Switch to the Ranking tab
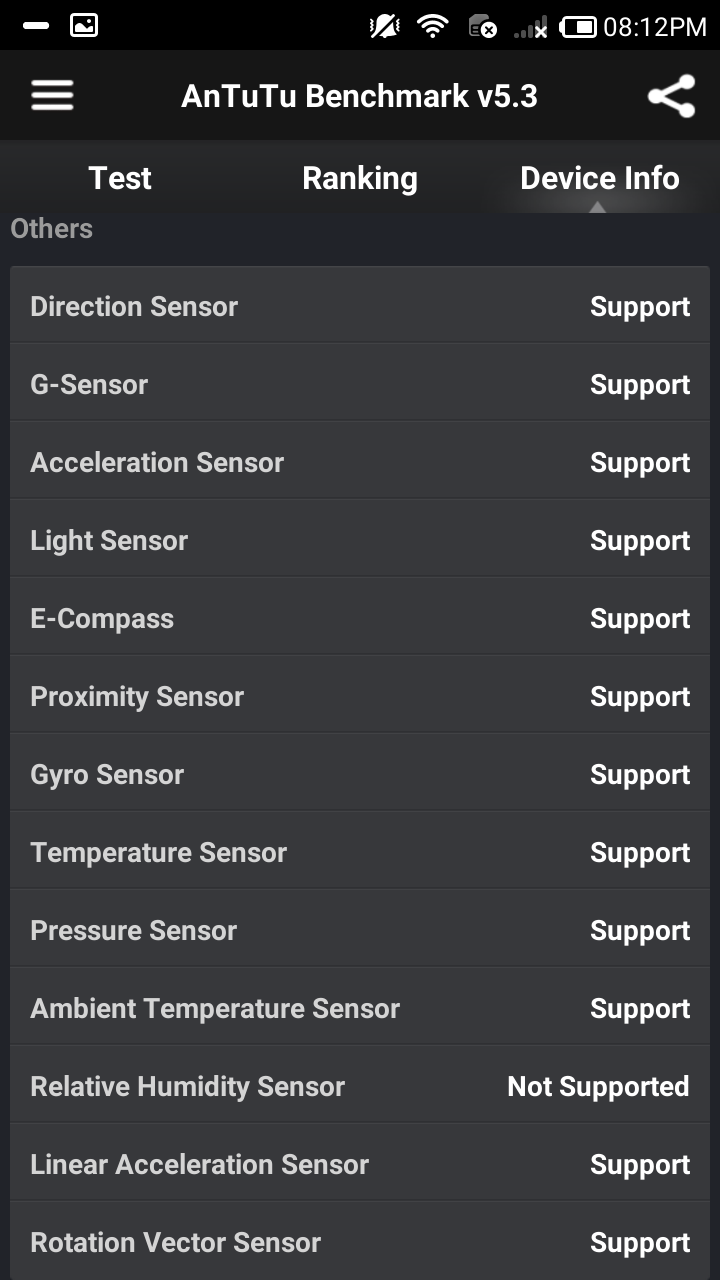Viewport: 720px width, 1280px height. coord(360,178)
